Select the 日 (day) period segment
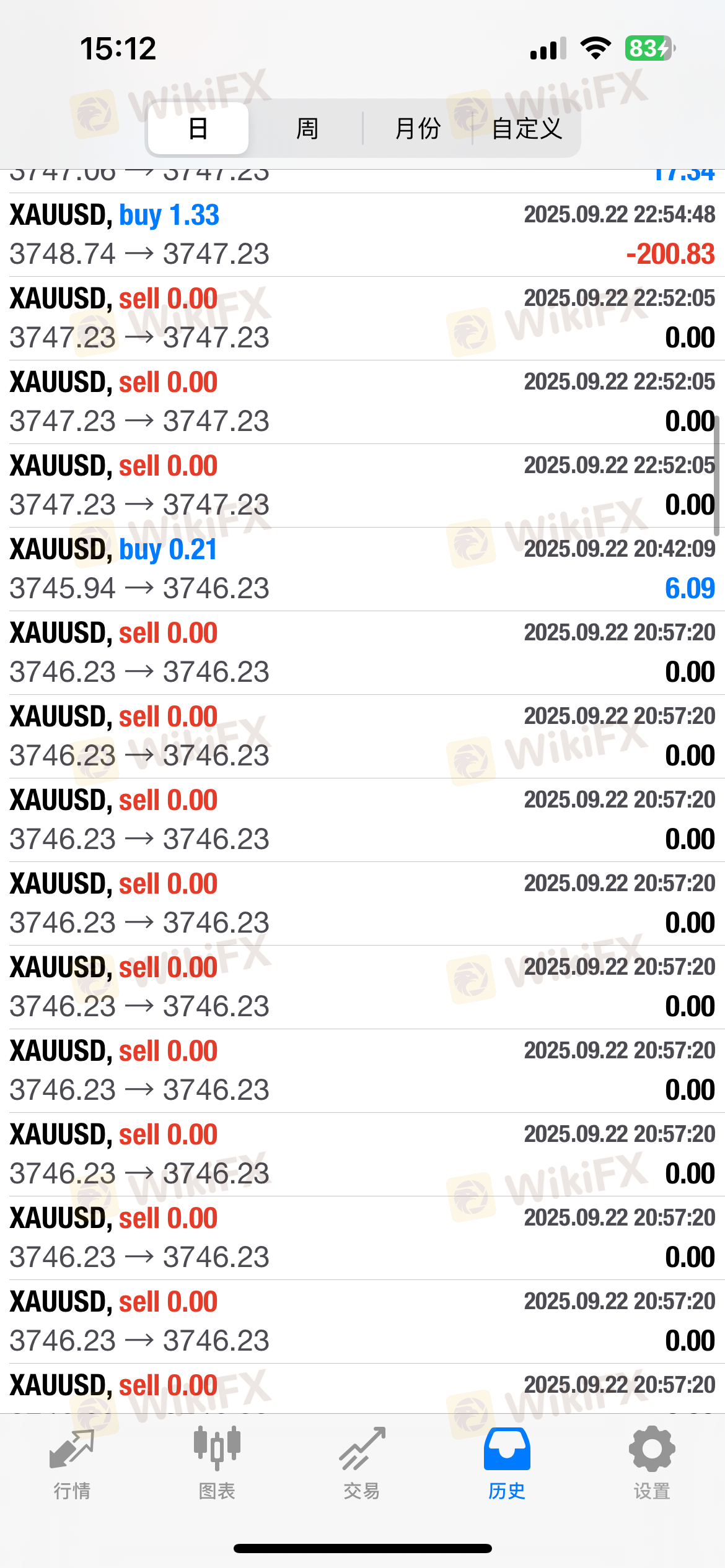The width and height of the screenshot is (725, 1568). click(198, 129)
